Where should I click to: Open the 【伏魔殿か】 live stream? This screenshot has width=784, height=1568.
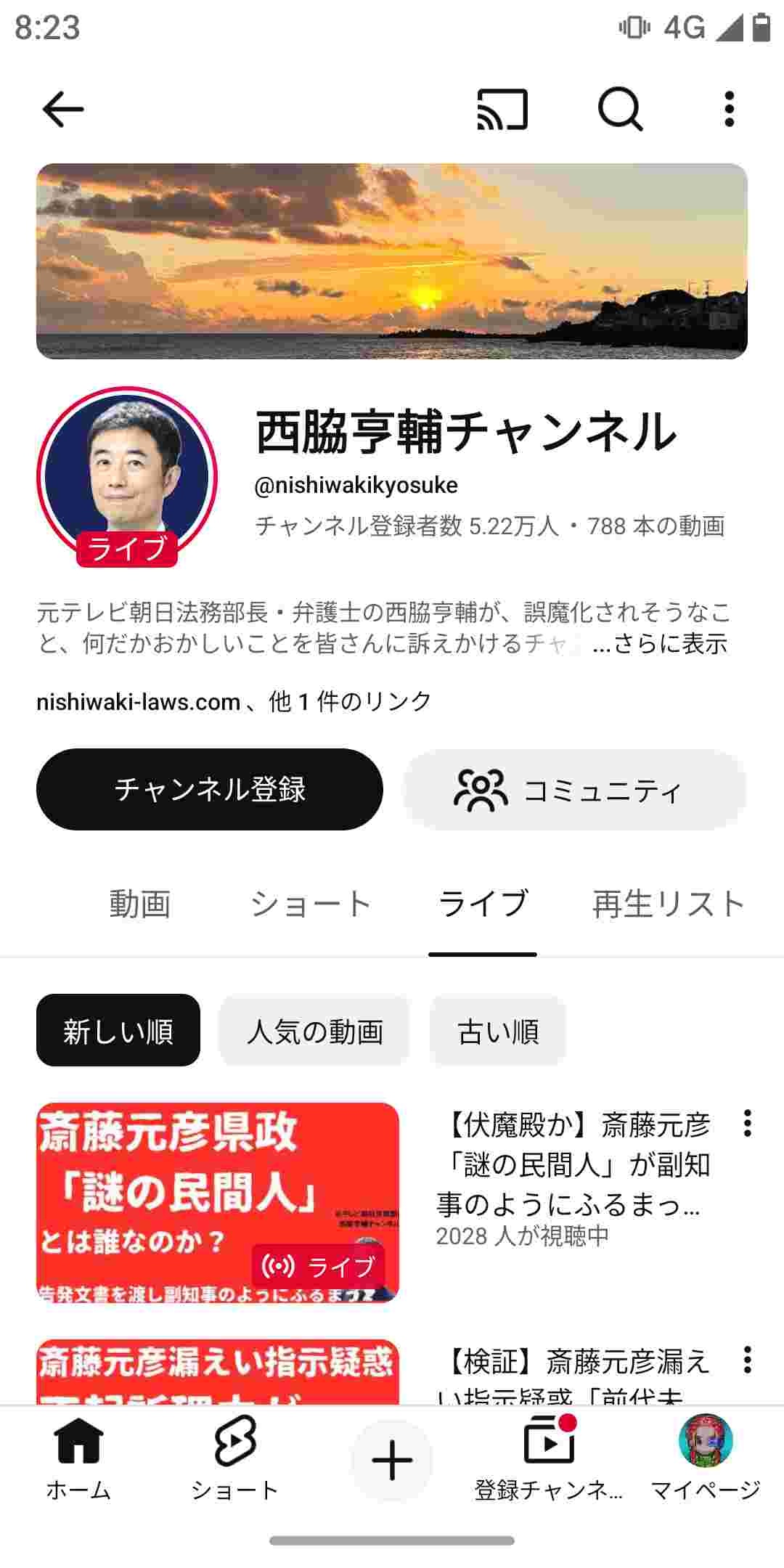coord(218,1202)
